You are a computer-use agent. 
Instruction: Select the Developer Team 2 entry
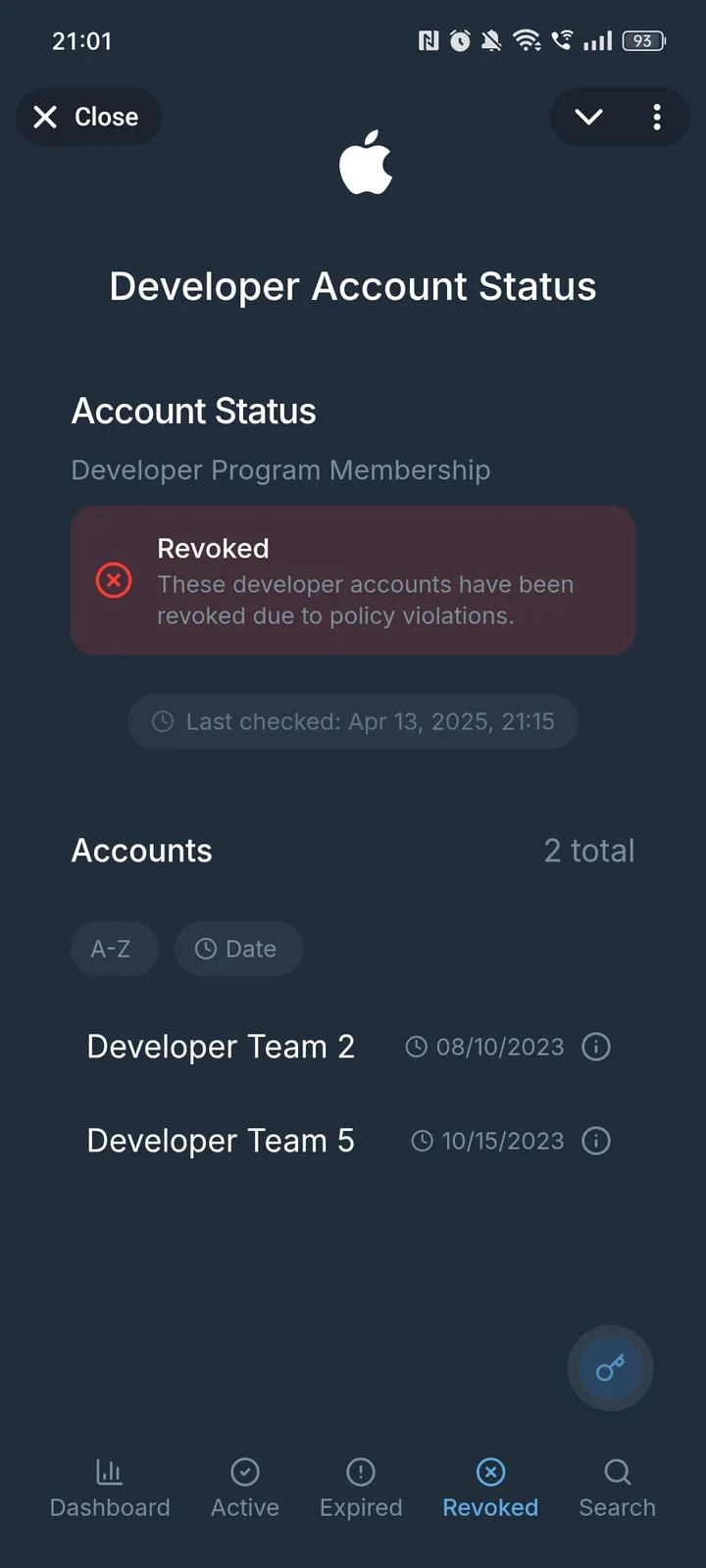221,1047
